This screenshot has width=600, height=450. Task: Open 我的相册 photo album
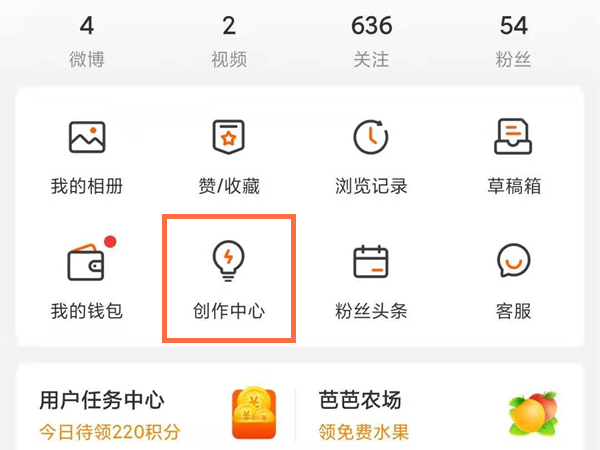(87, 156)
